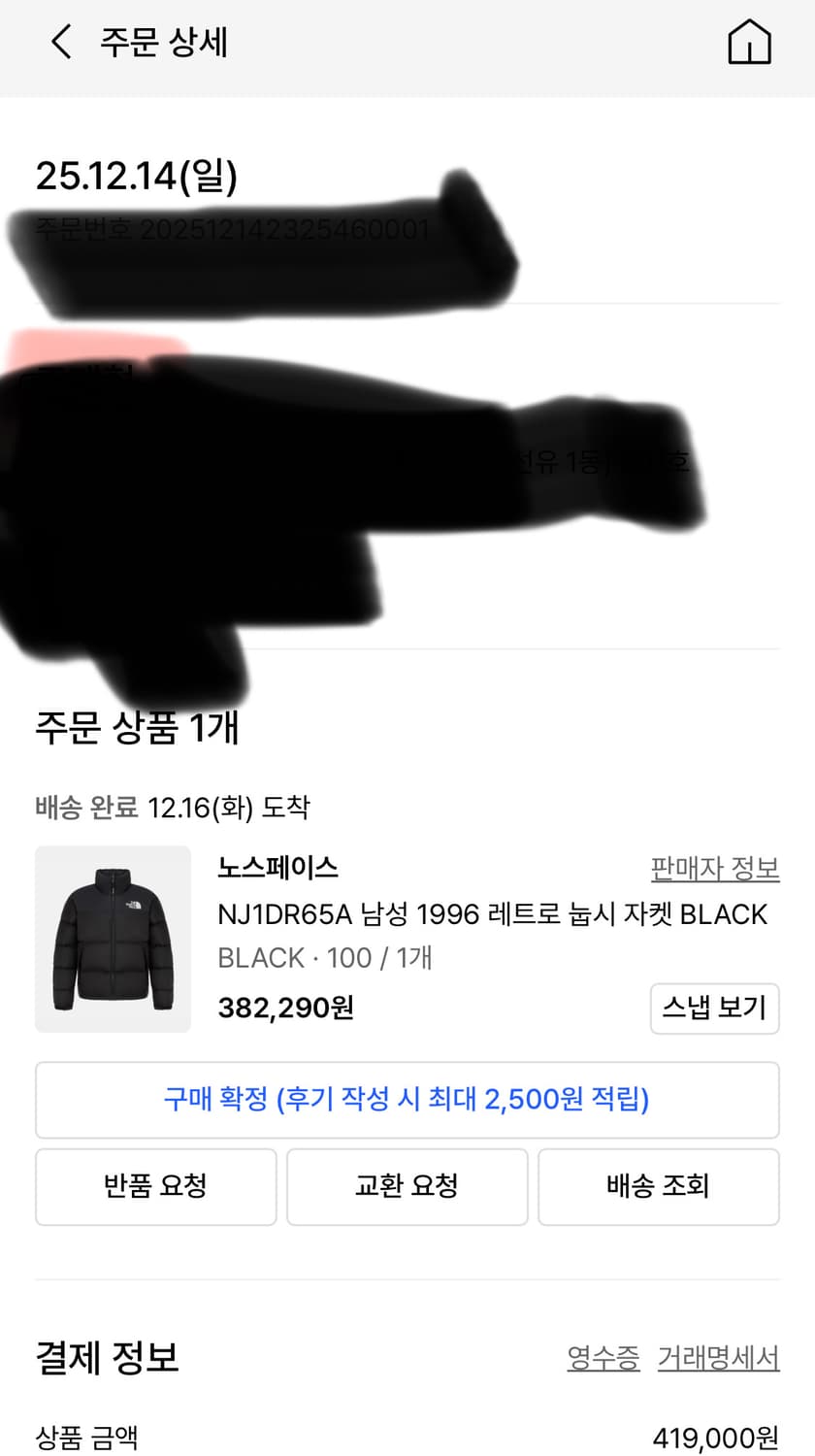Click the 스냅 보기 button

point(715,1009)
